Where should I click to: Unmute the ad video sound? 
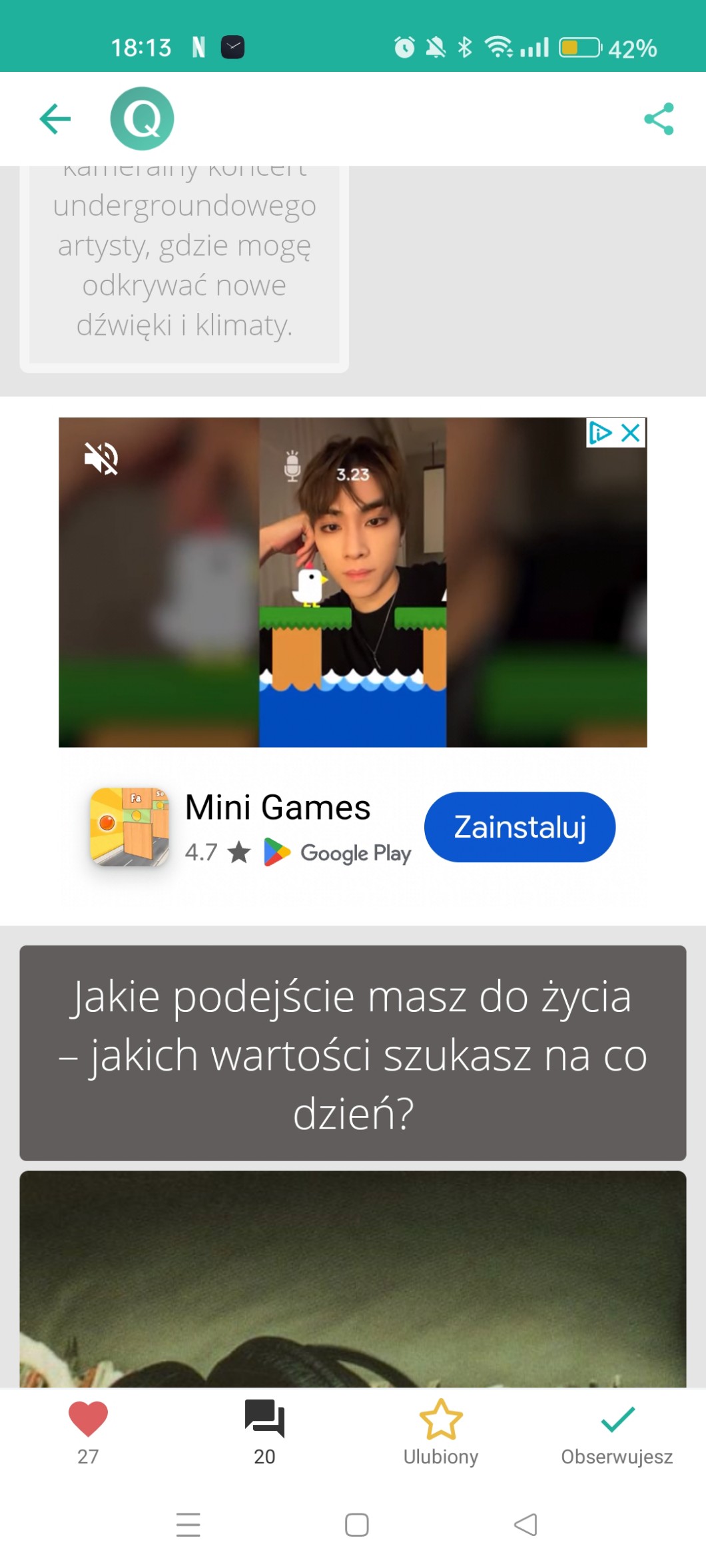(x=101, y=458)
